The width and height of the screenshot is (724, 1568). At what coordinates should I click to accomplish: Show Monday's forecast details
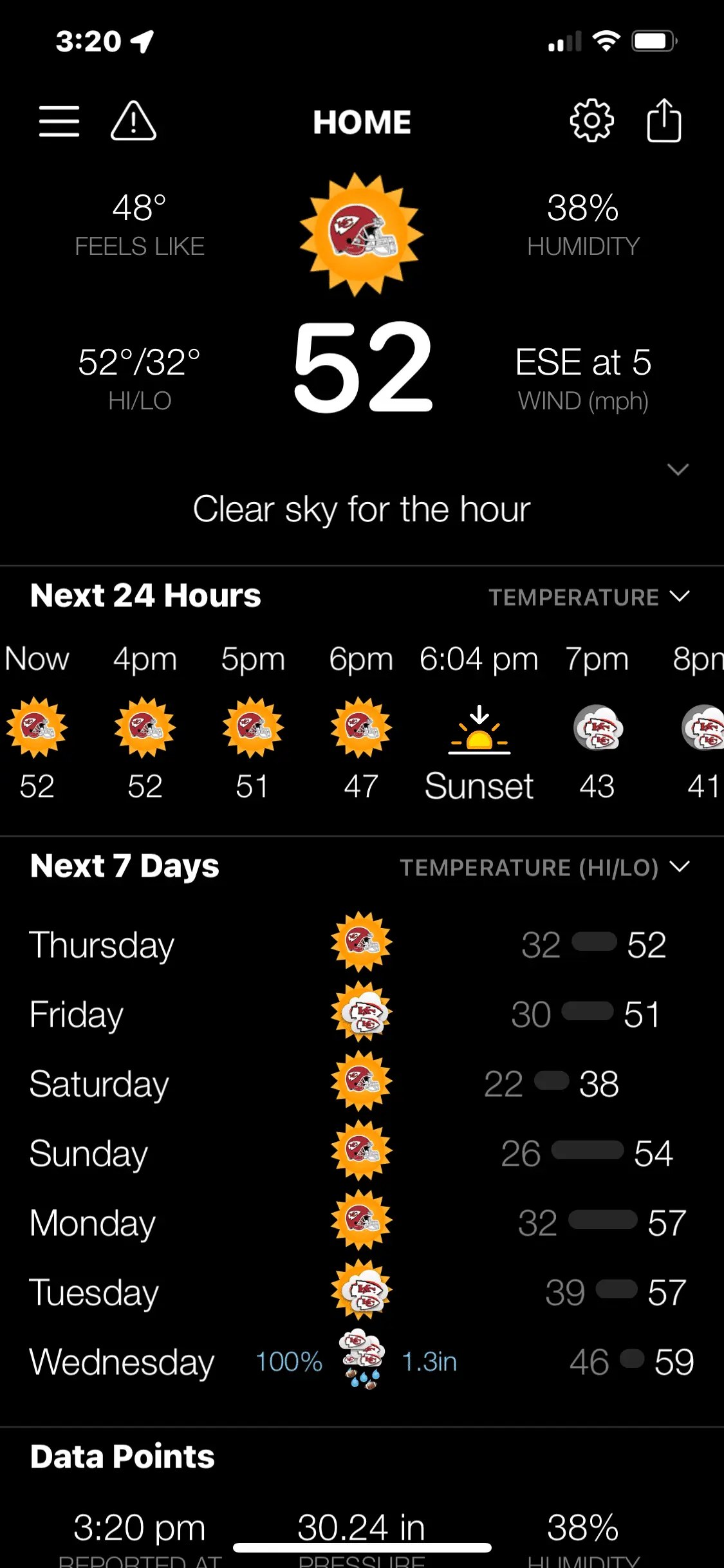(360, 1222)
